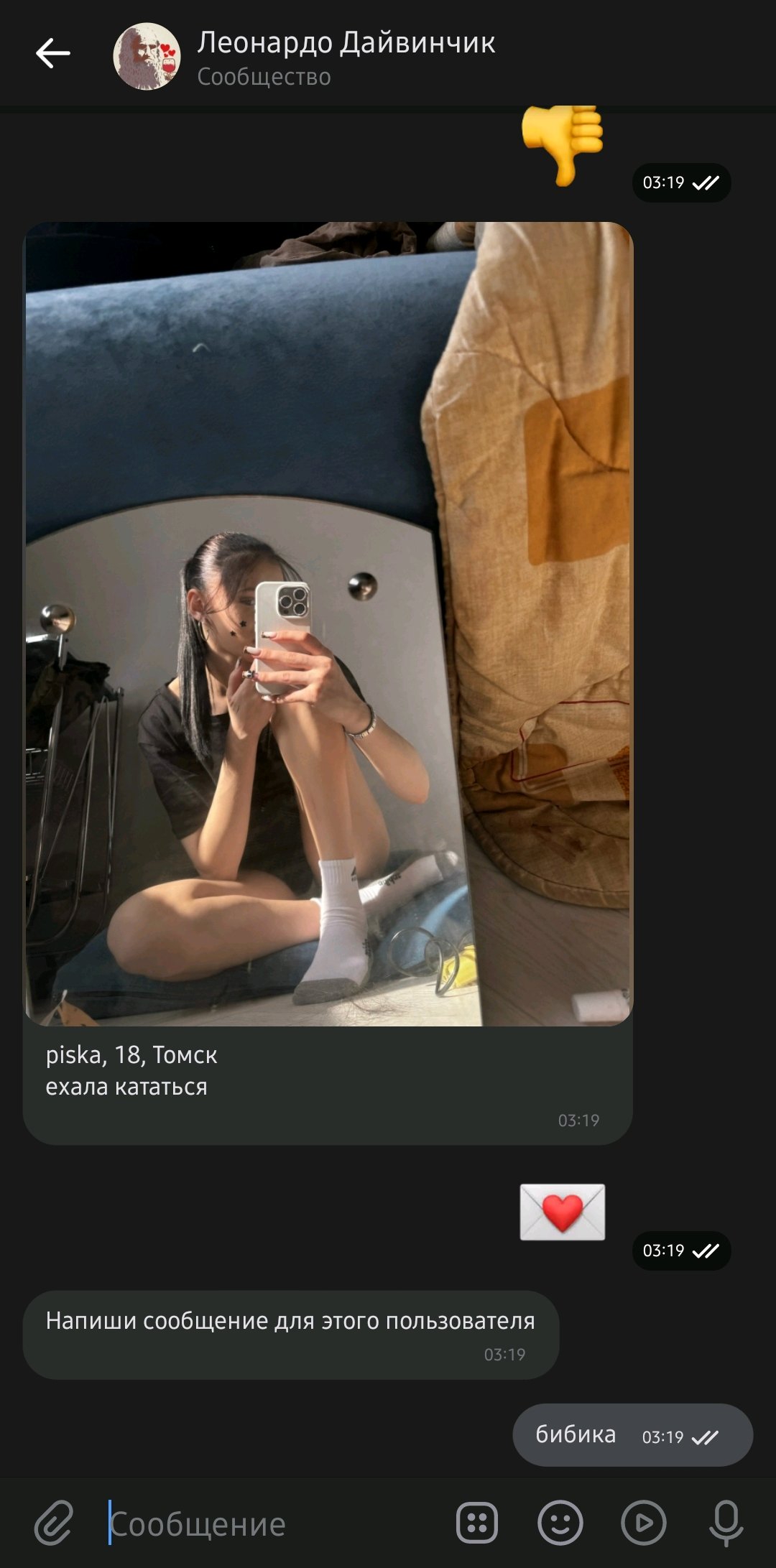776x1568 pixels.
Task: Go back using the arrow icon
Action: point(53,54)
